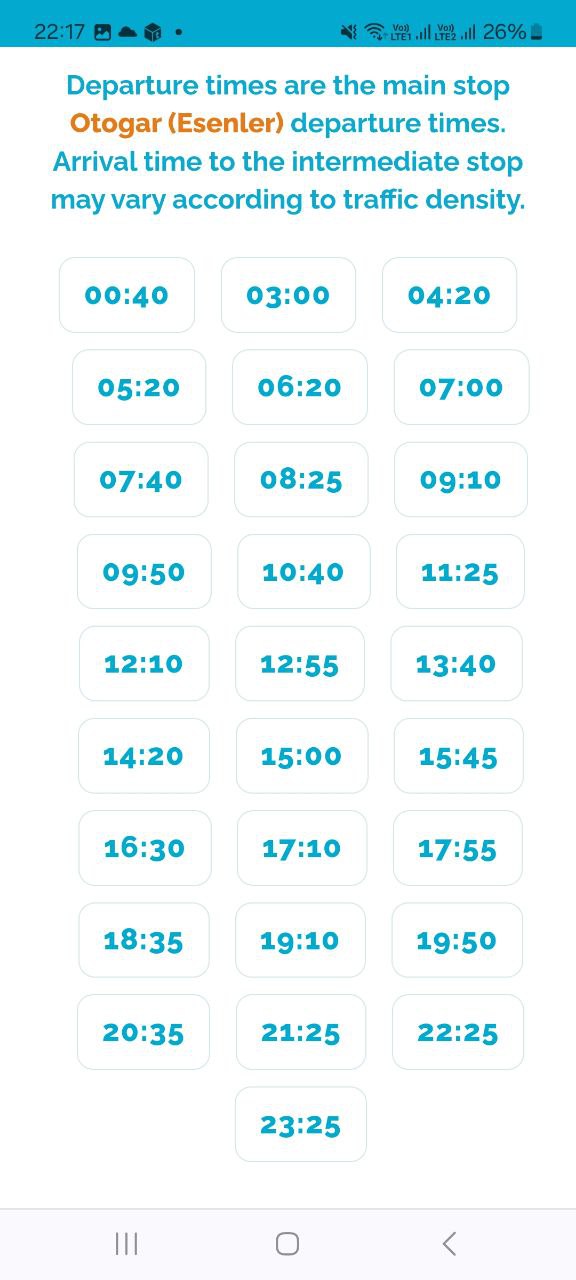Choose the 22:25 departure time
The height and width of the screenshot is (1280, 576).
coord(458,1032)
